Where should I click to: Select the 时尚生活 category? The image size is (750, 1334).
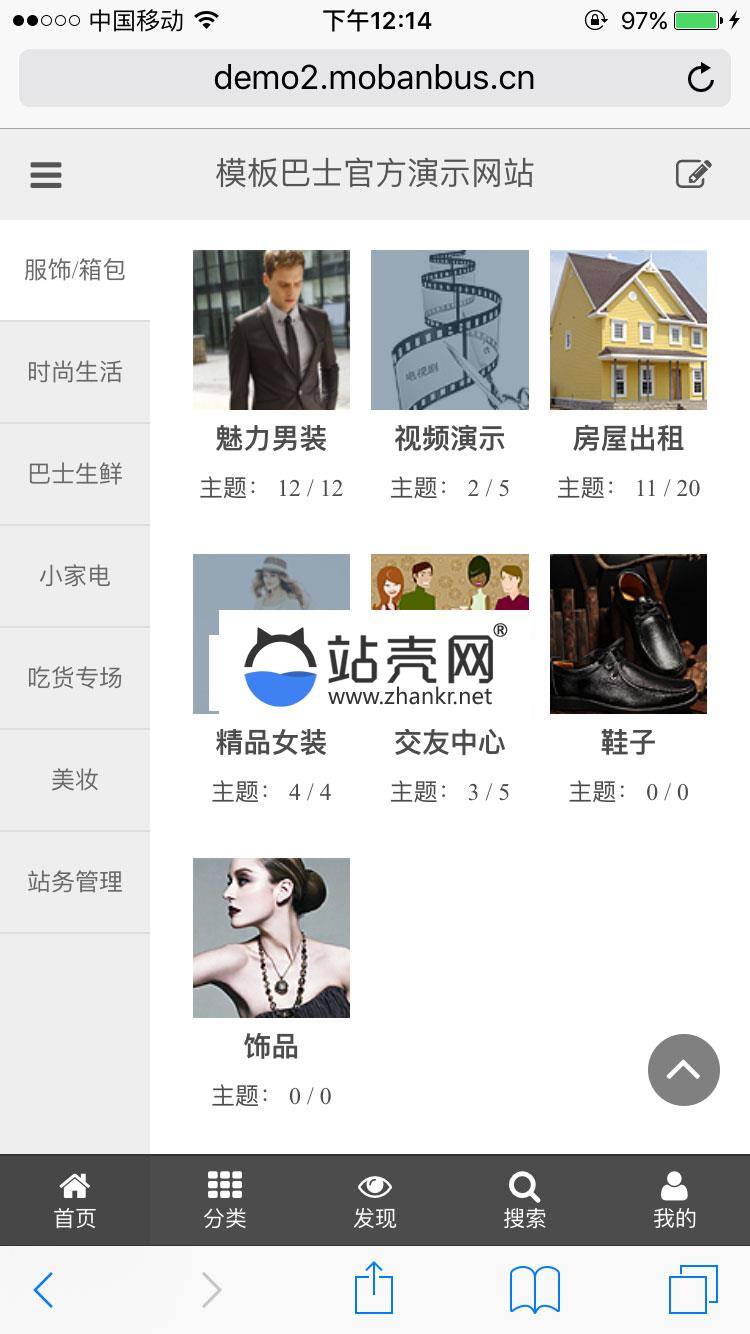[75, 372]
